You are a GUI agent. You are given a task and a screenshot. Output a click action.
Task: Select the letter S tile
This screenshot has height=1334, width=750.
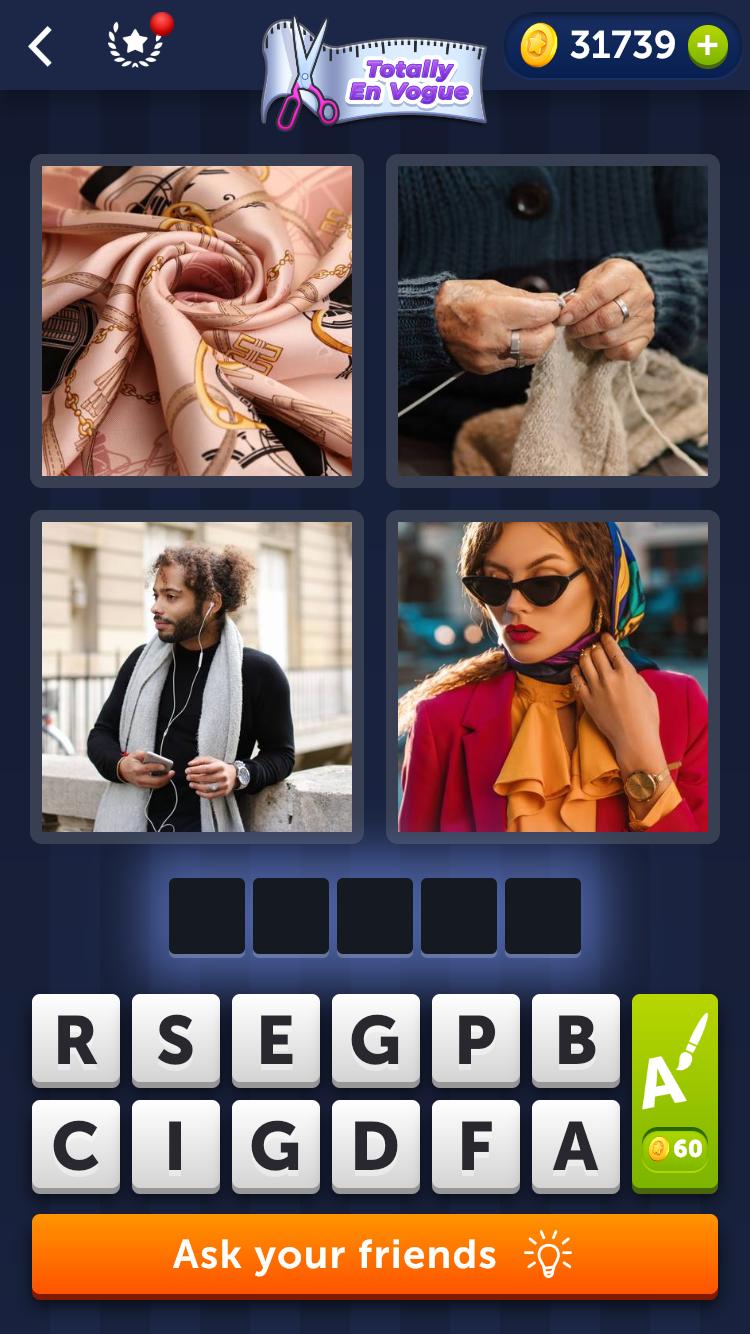pyautogui.click(x=176, y=1040)
